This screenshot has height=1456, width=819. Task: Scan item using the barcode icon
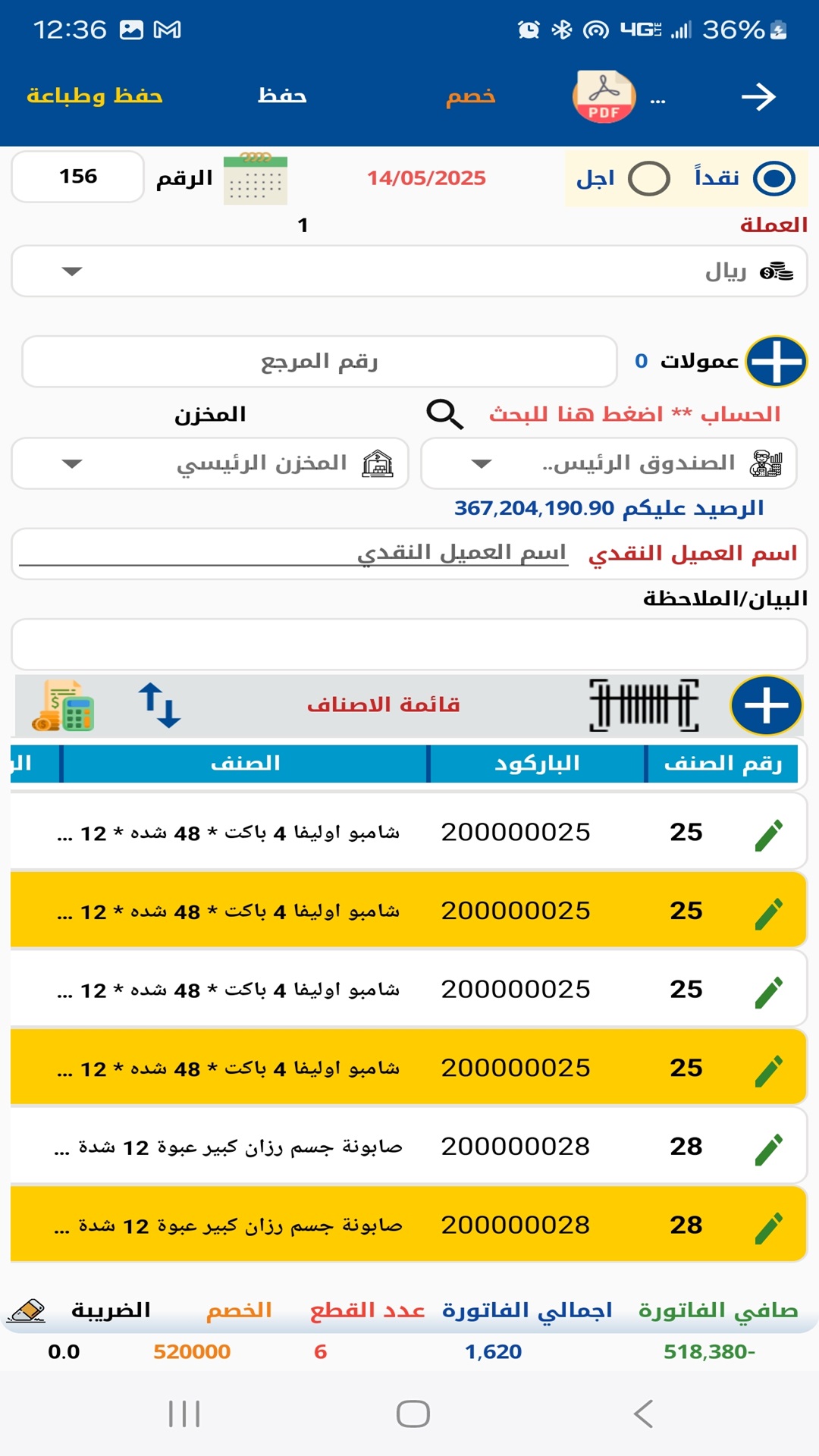(x=643, y=705)
